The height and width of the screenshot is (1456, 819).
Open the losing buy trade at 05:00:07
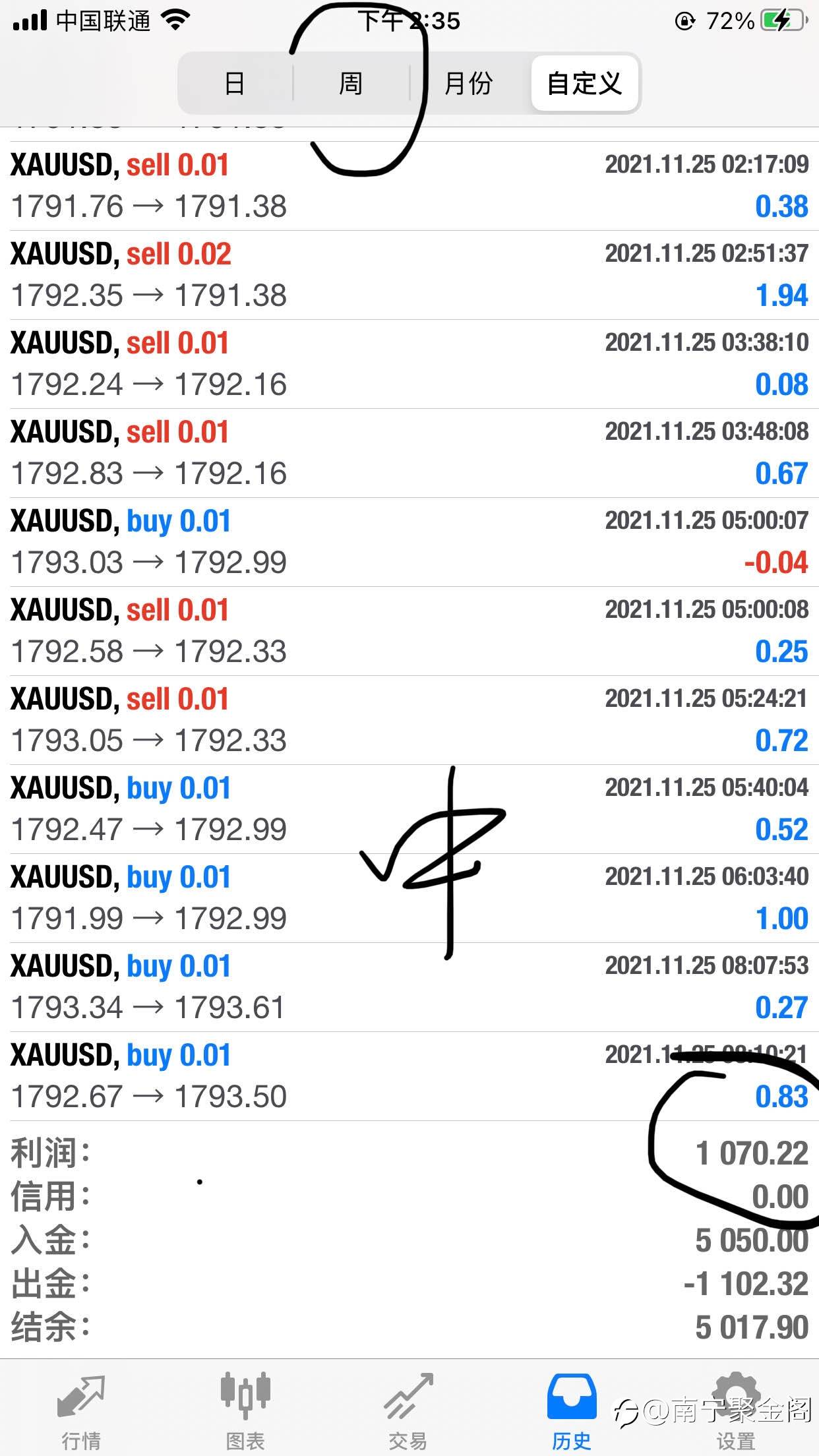click(x=409, y=542)
